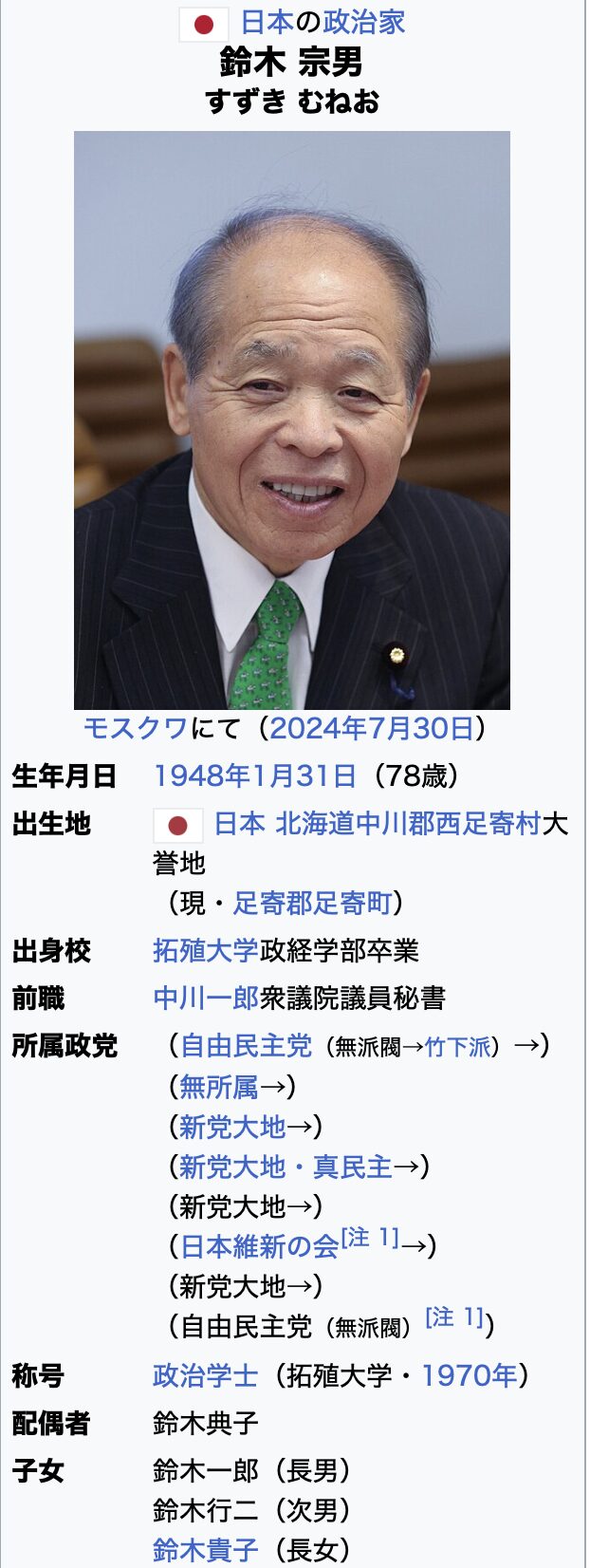Image resolution: width=590 pixels, height=1568 pixels.
Task: Open the モスクワ link in the caption
Action: 136,728
